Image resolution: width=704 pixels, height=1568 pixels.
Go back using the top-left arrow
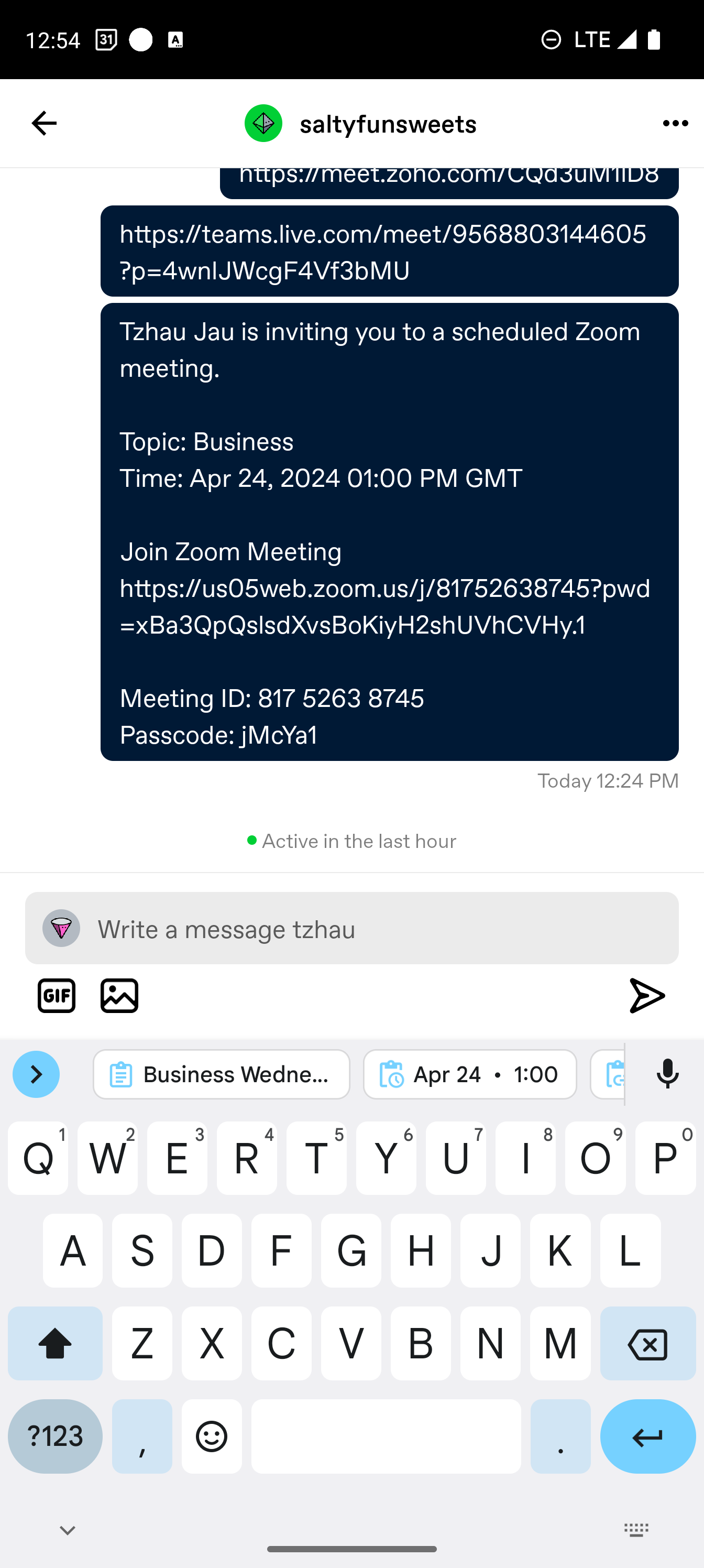[x=44, y=124]
